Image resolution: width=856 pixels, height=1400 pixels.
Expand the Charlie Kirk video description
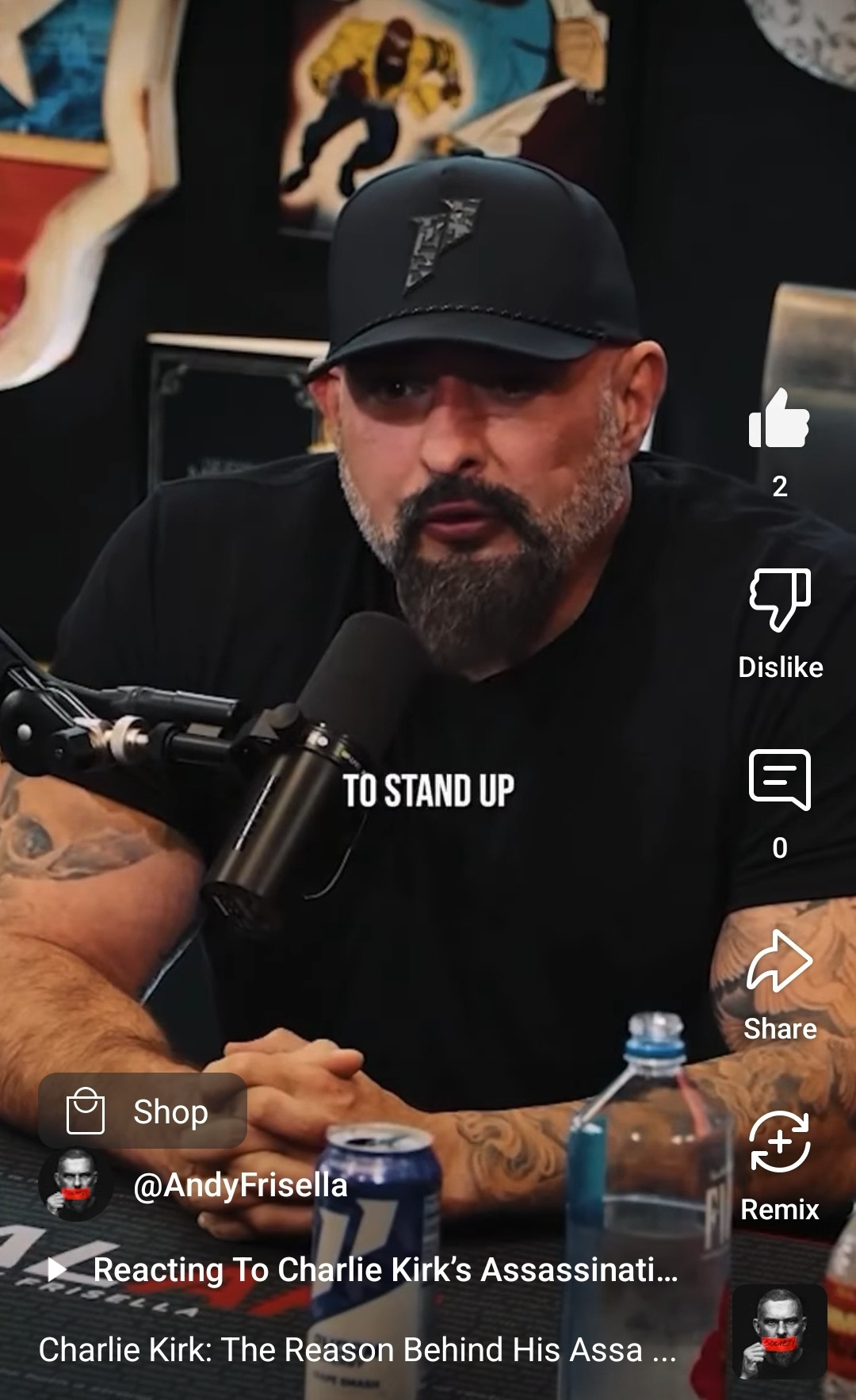click(x=357, y=1349)
